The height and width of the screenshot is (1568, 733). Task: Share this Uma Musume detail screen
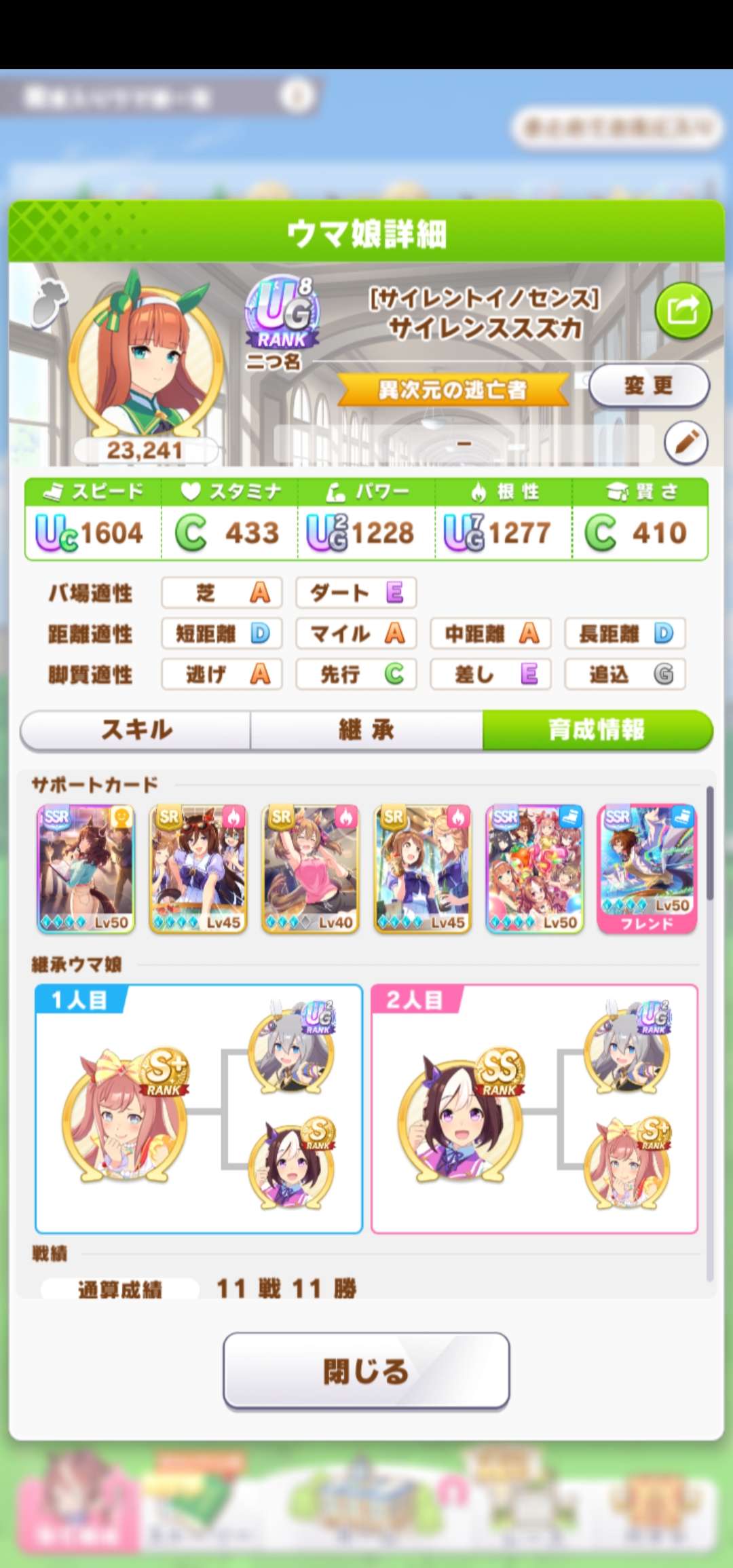point(682,312)
